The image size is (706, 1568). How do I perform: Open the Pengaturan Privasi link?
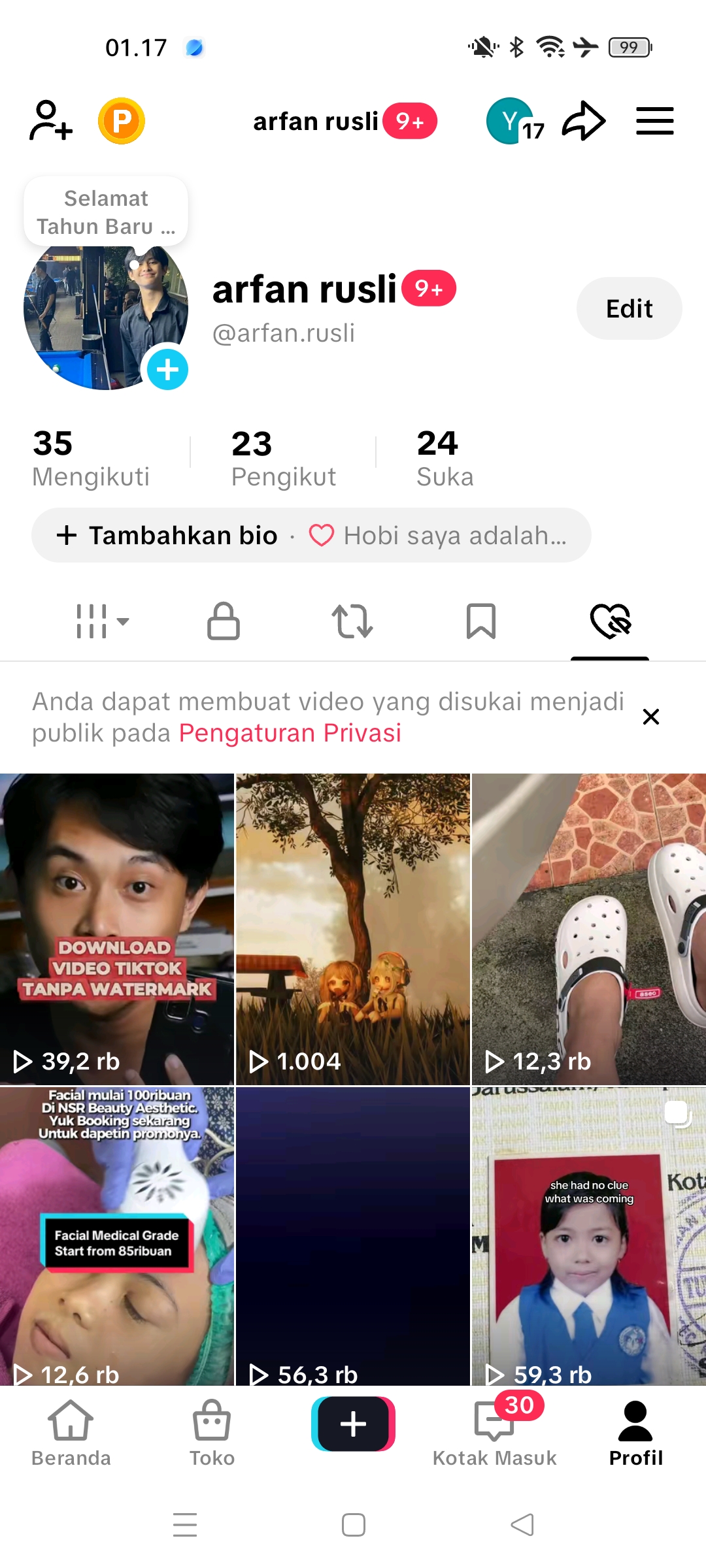(290, 733)
